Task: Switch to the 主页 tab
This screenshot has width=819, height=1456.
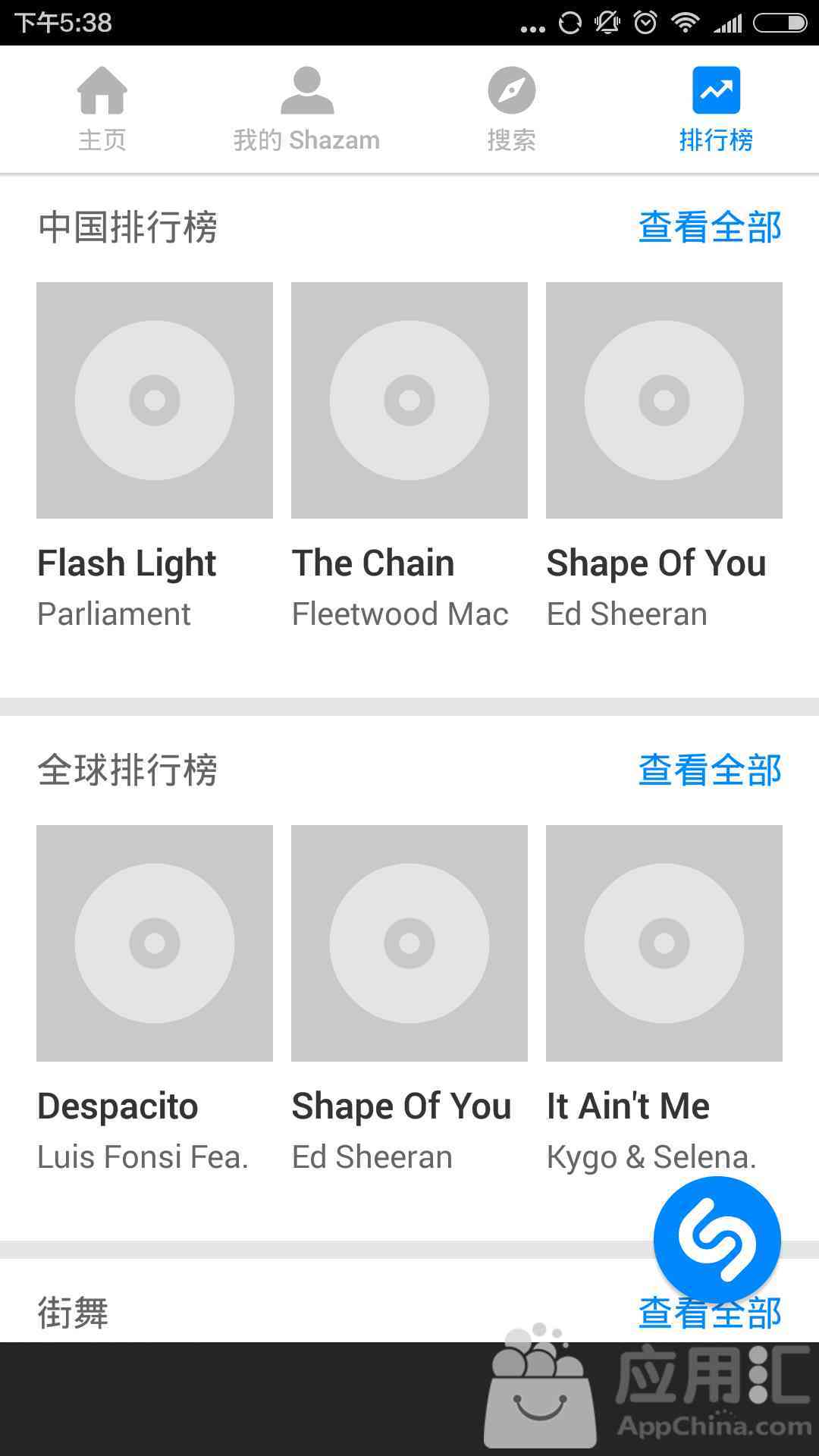Action: click(102, 110)
